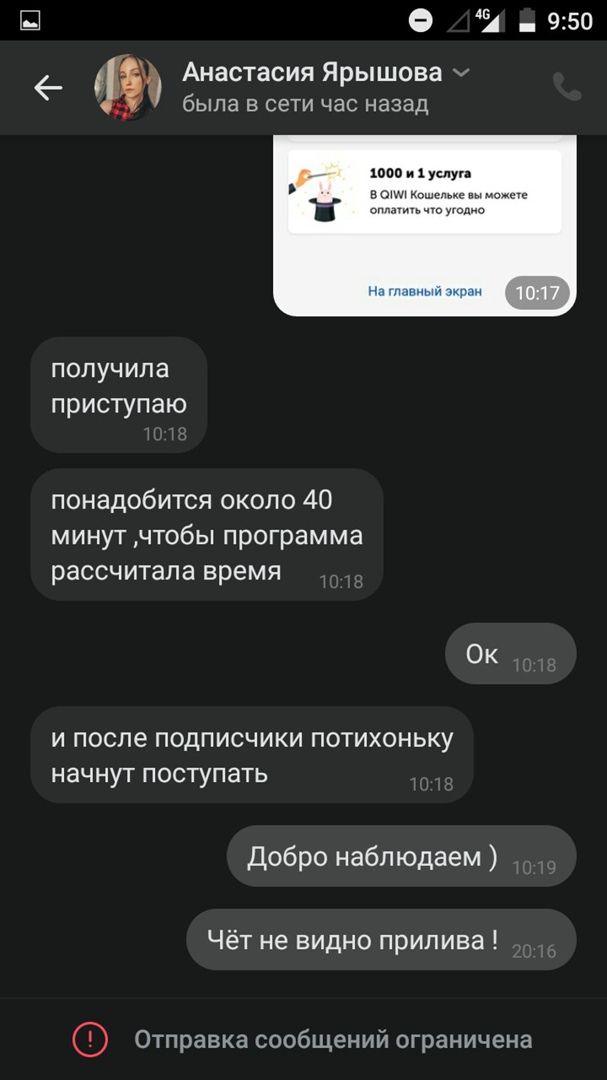Call the contact via the phone icon

[x=567, y=88]
